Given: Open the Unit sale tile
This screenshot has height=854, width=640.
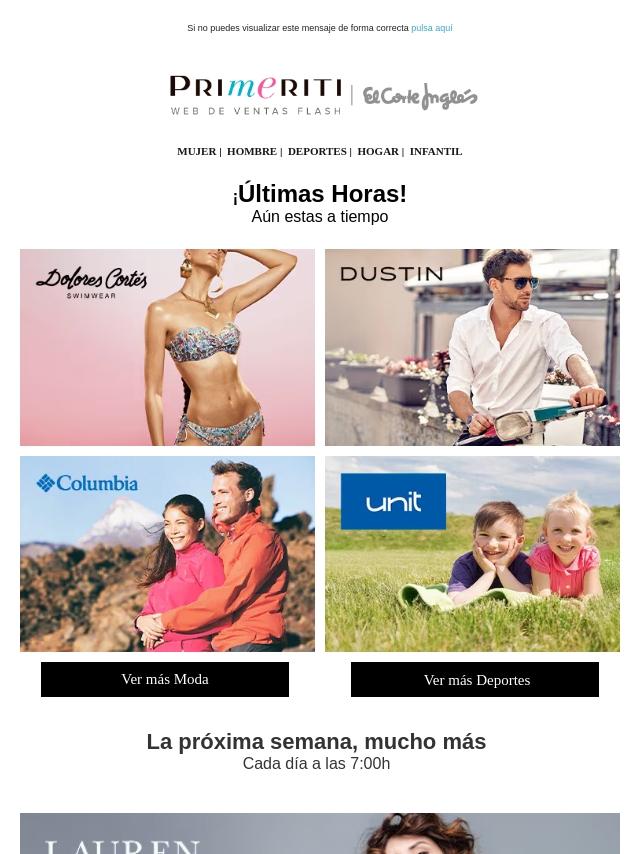Looking at the screenshot, I should click(x=472, y=554).
